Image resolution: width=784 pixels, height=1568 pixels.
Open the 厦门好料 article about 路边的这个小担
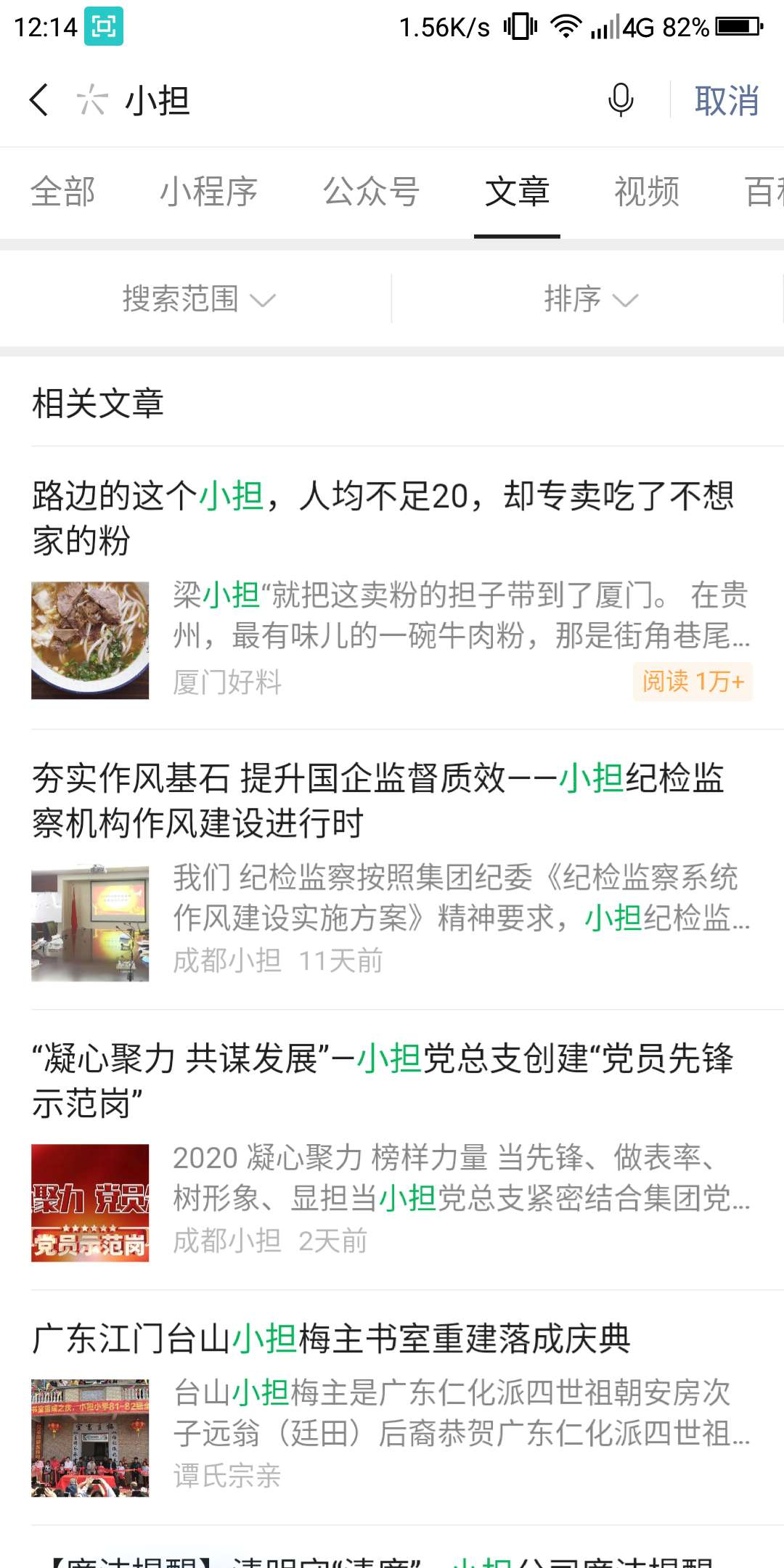tap(383, 517)
